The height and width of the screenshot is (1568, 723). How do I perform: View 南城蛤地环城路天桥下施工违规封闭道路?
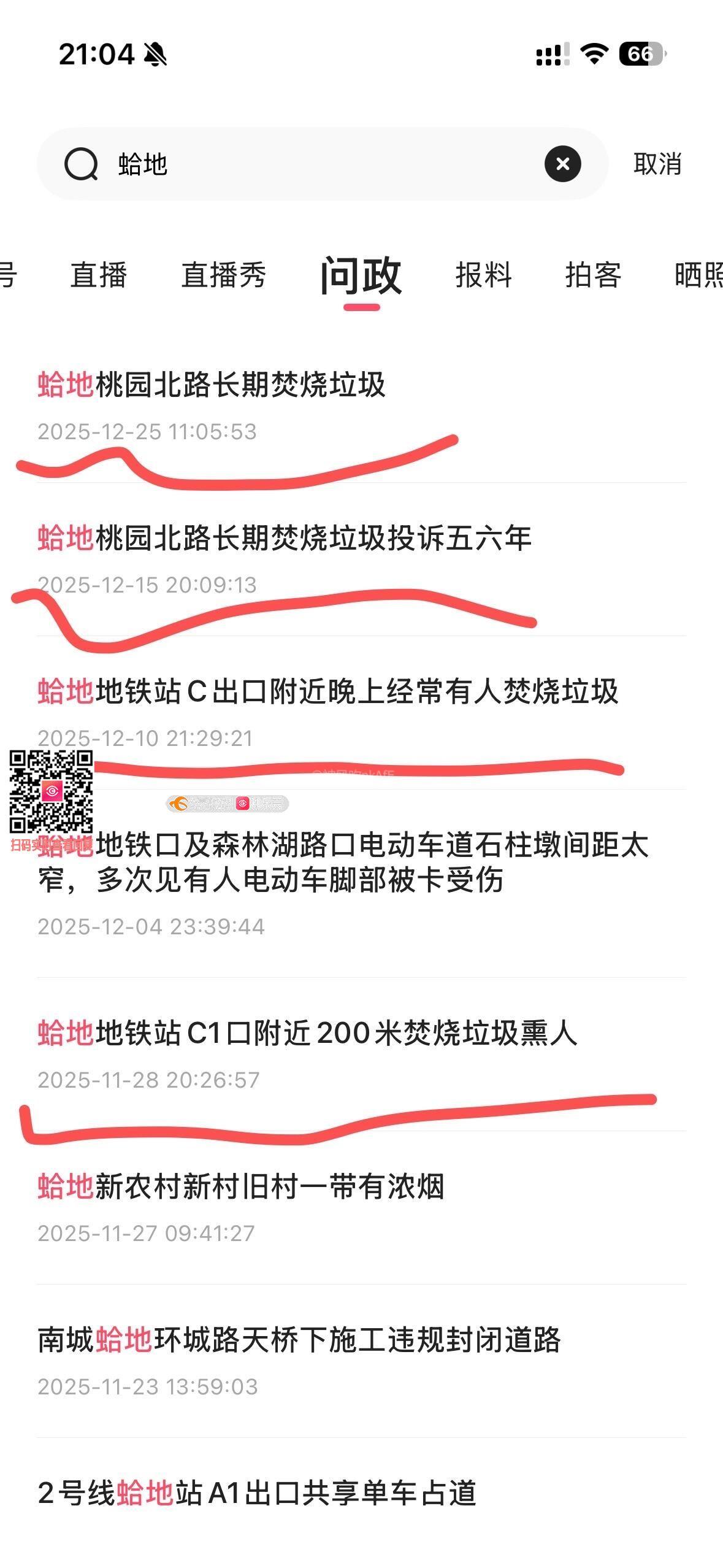tap(299, 1340)
